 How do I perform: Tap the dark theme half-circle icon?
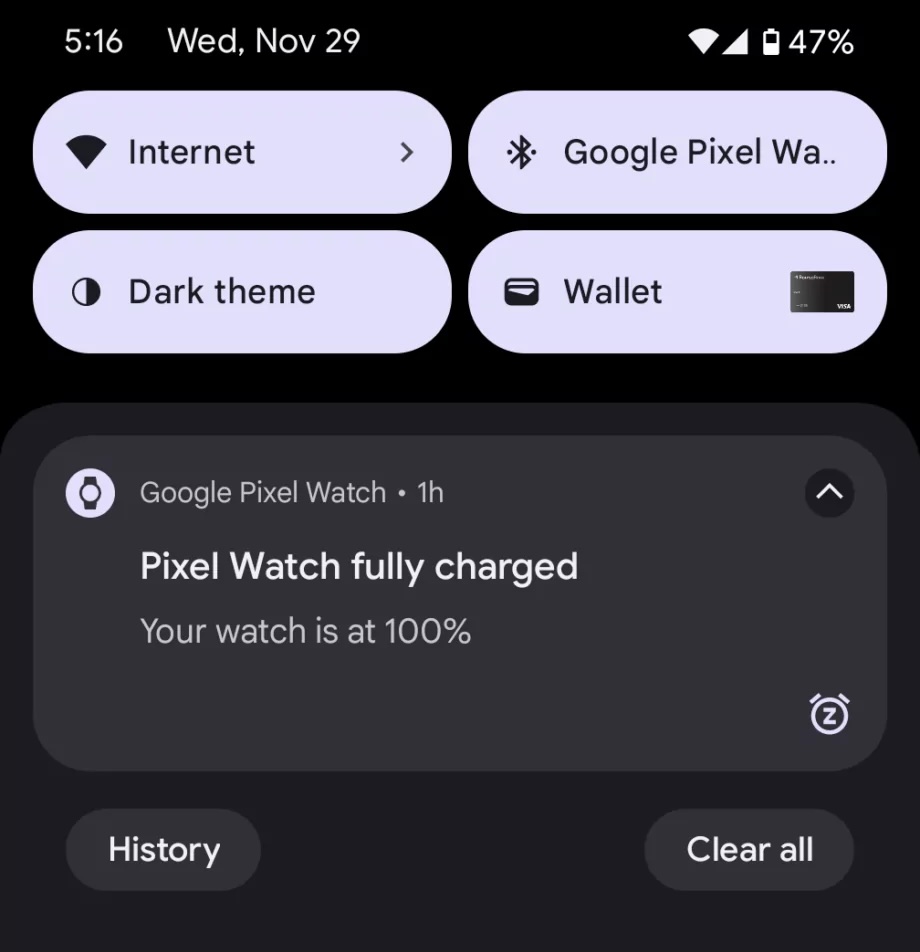[x=86, y=291]
